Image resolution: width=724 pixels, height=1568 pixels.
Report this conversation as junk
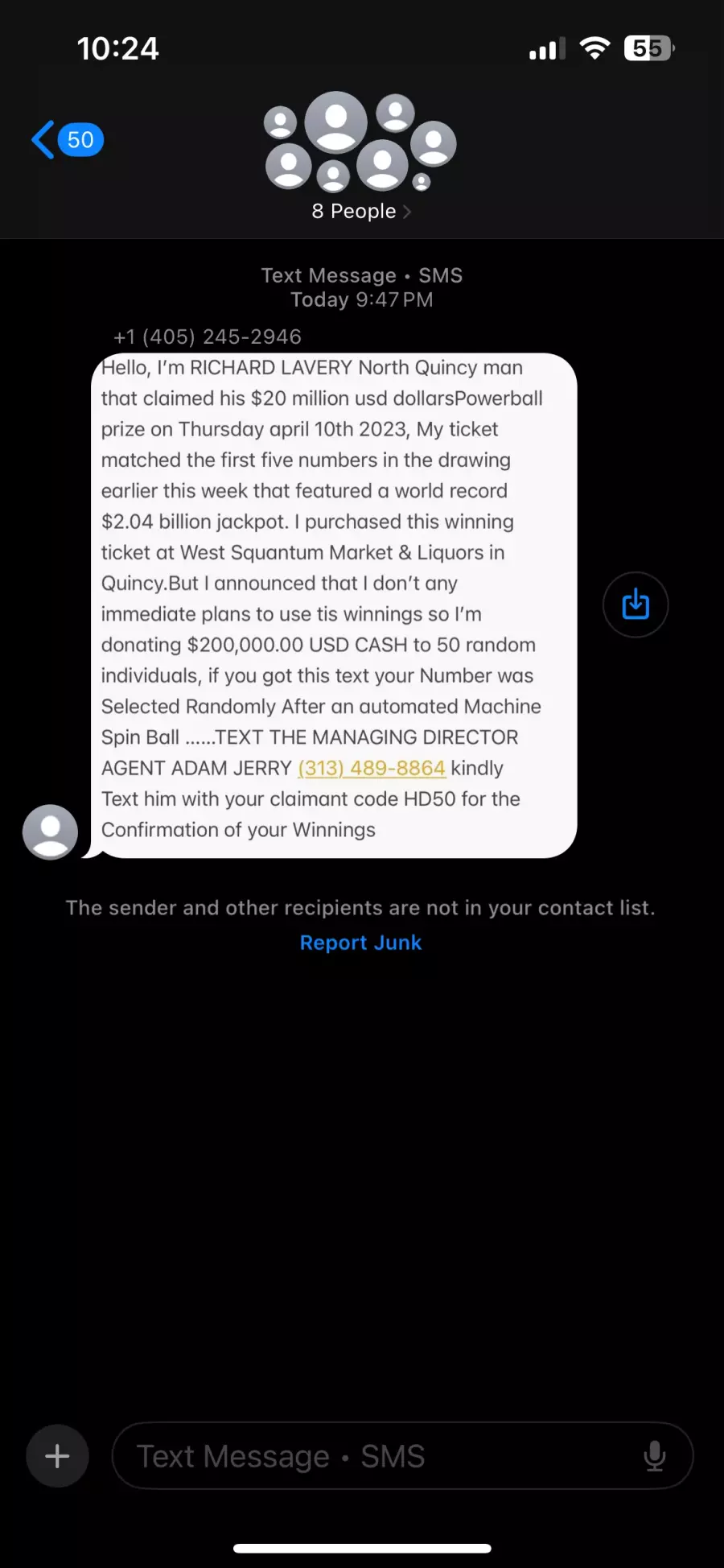pyautogui.click(x=360, y=943)
